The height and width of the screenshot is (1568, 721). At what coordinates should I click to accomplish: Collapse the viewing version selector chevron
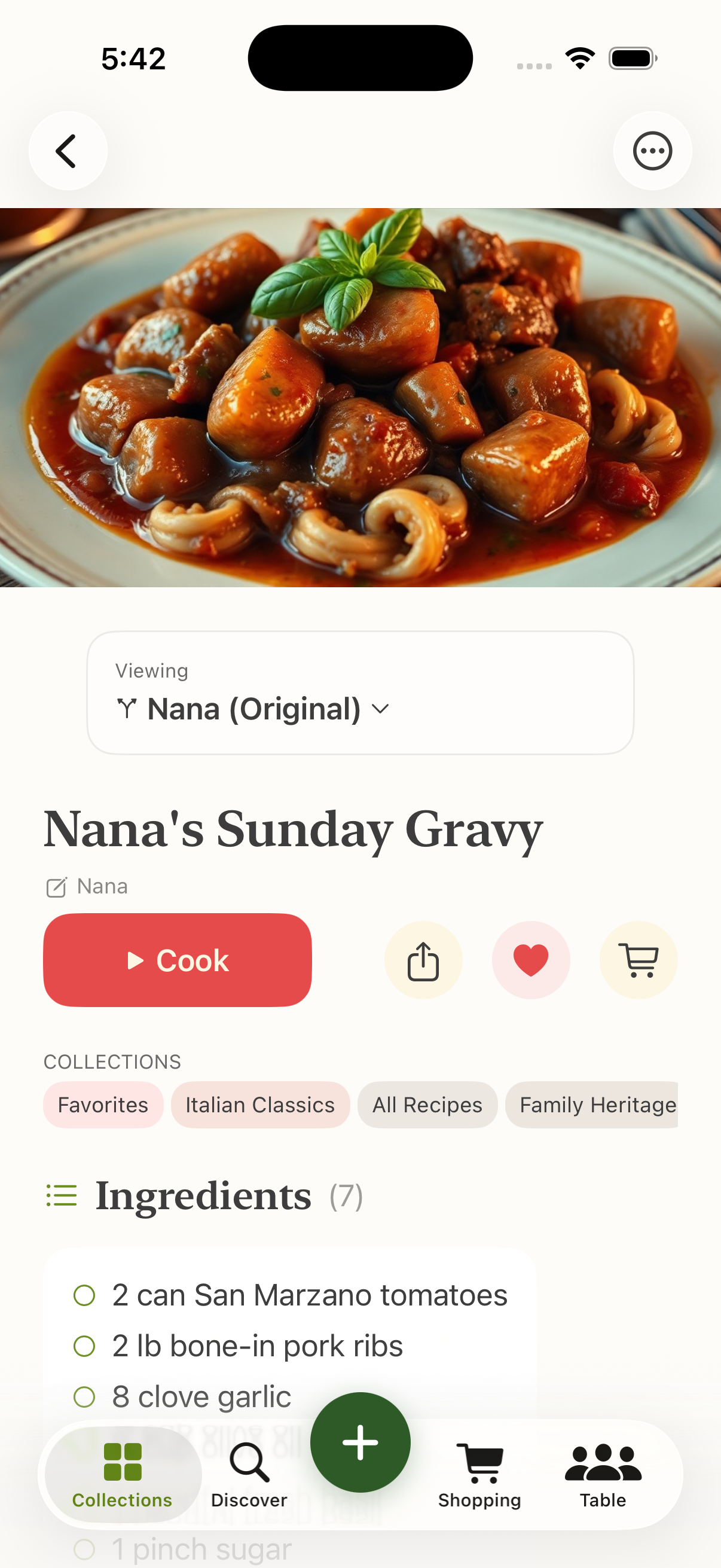381,709
